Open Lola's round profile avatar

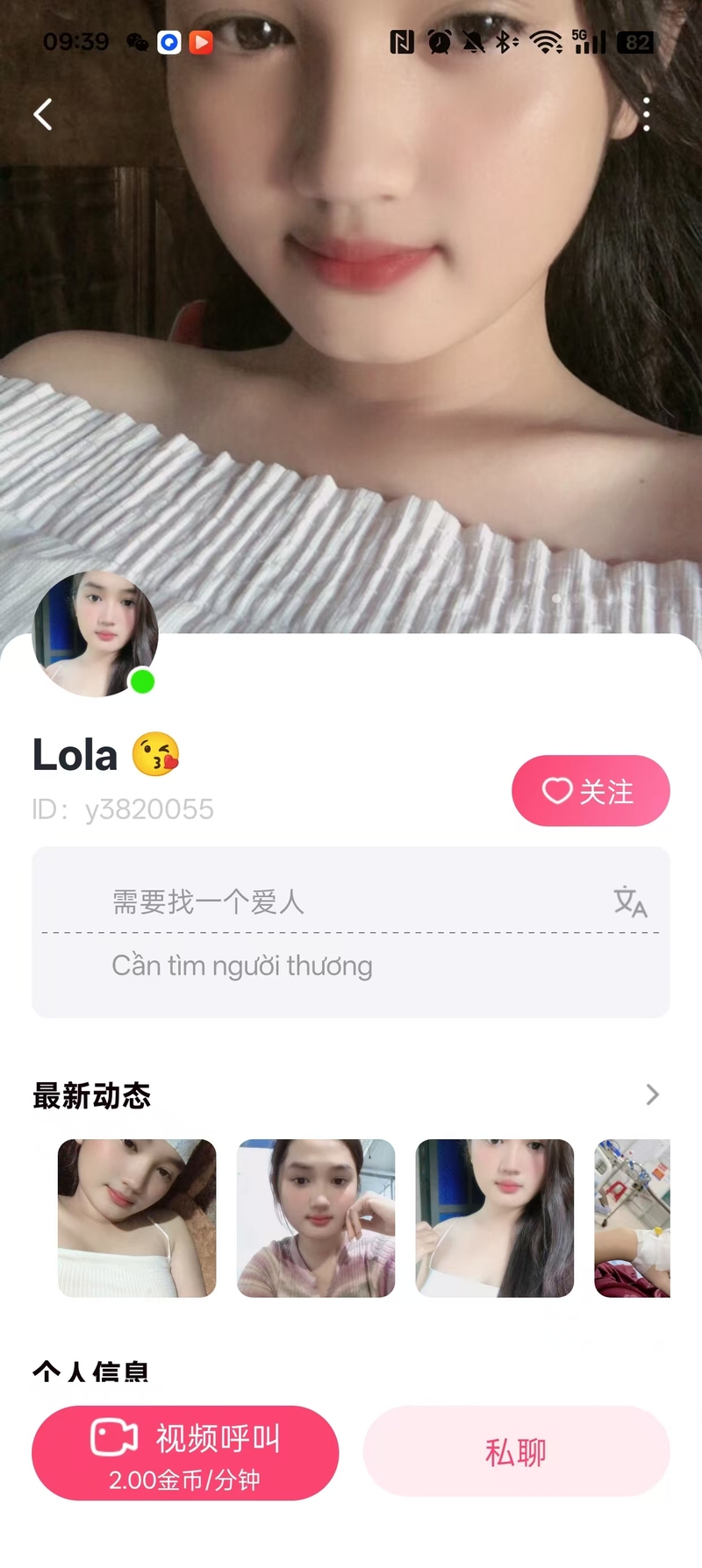tap(95, 634)
